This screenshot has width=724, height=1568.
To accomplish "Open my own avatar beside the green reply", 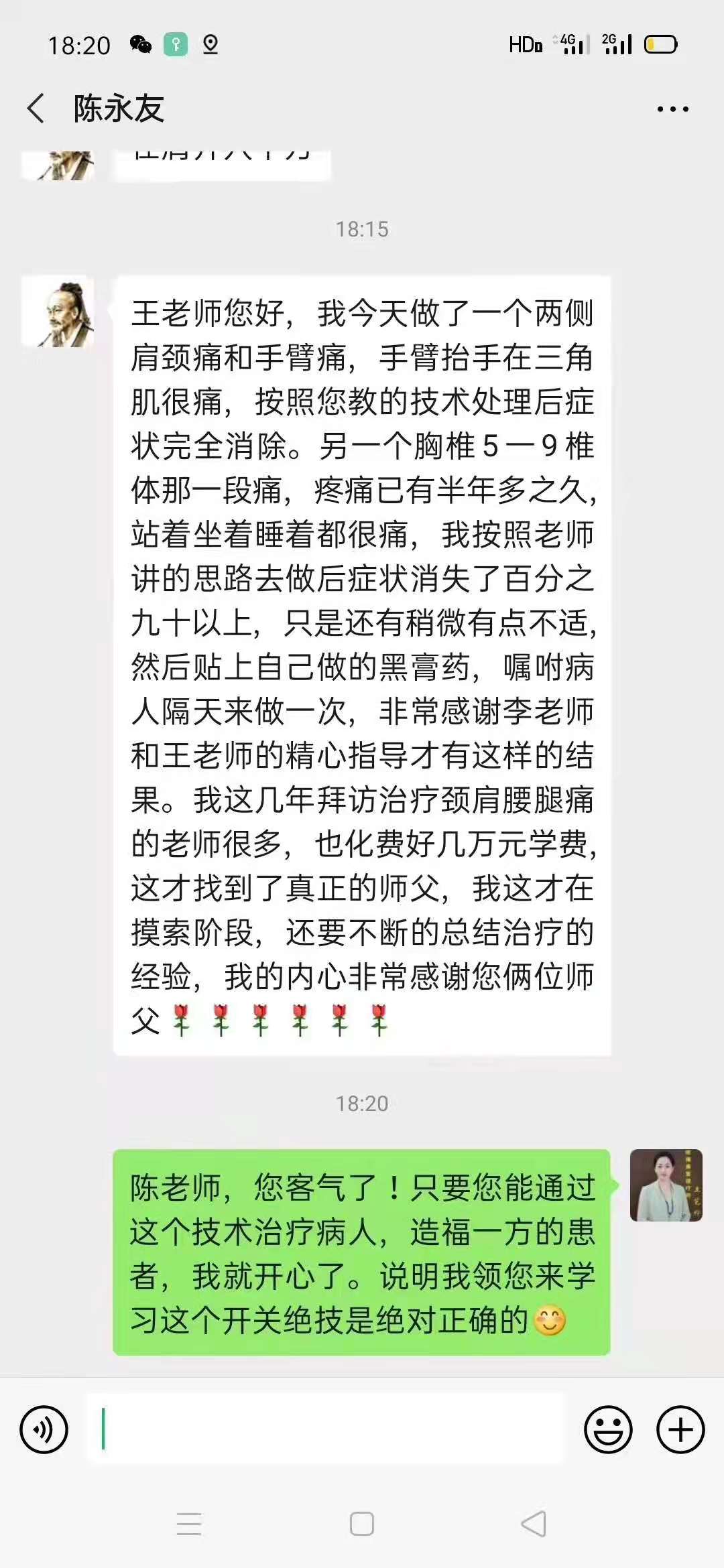I will tap(666, 1185).
